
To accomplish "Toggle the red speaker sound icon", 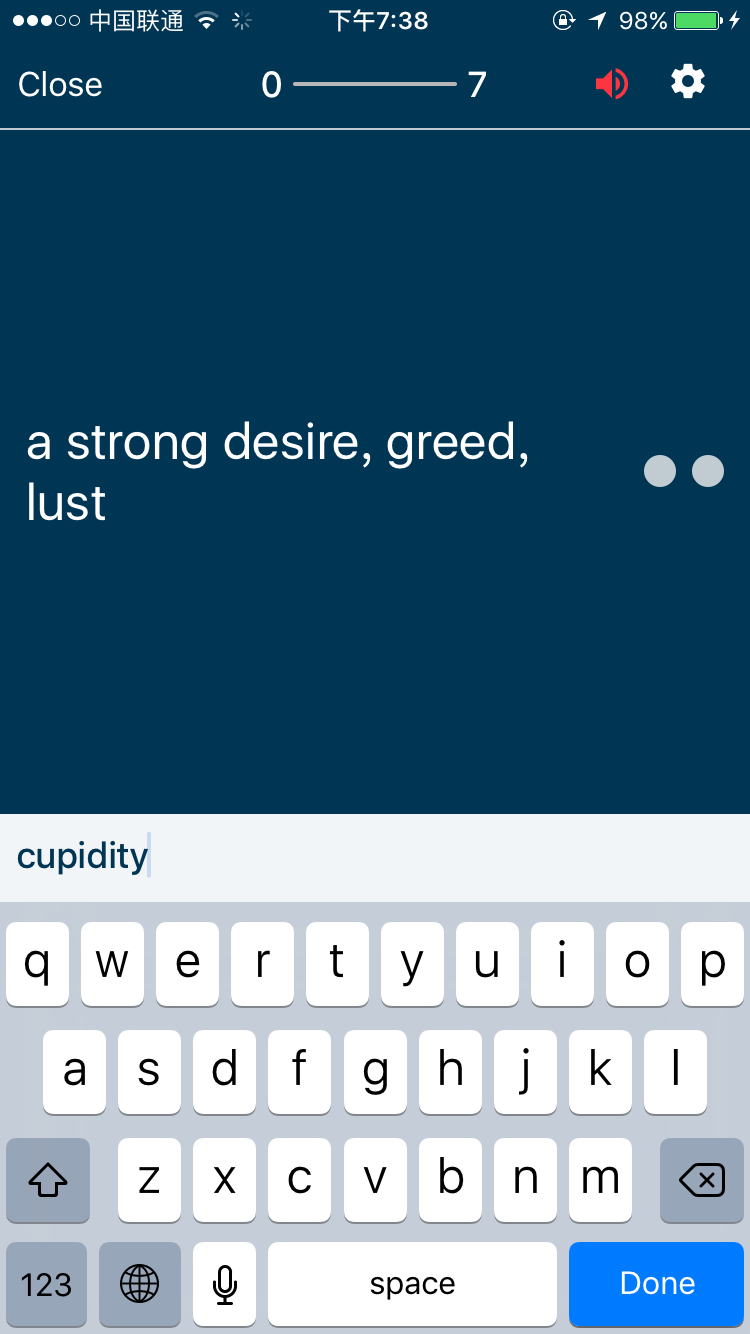I will [611, 84].
